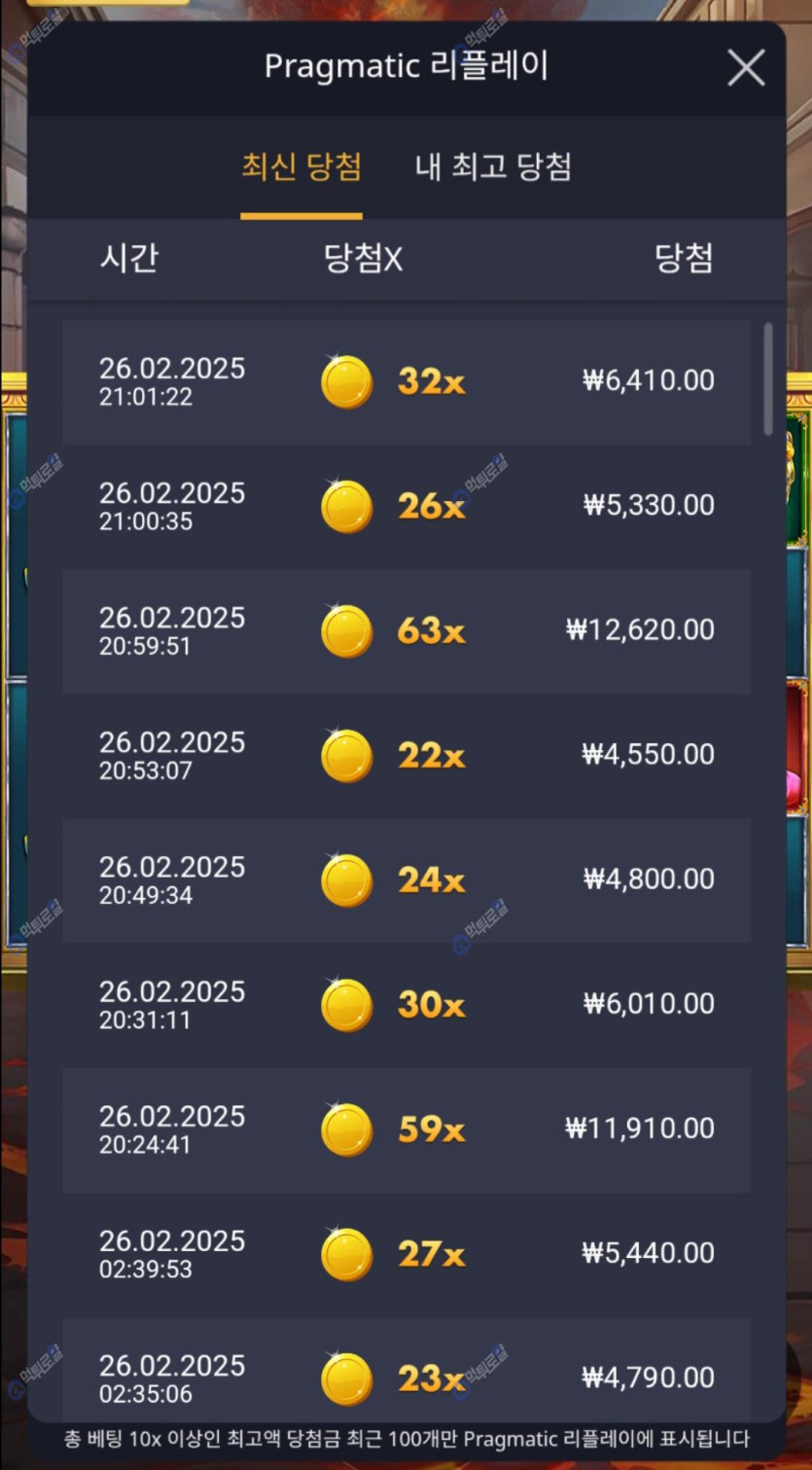Viewport: 812px width, 1470px height.
Task: Play the 59x win of ₩11,910.00
Action: (406, 1129)
